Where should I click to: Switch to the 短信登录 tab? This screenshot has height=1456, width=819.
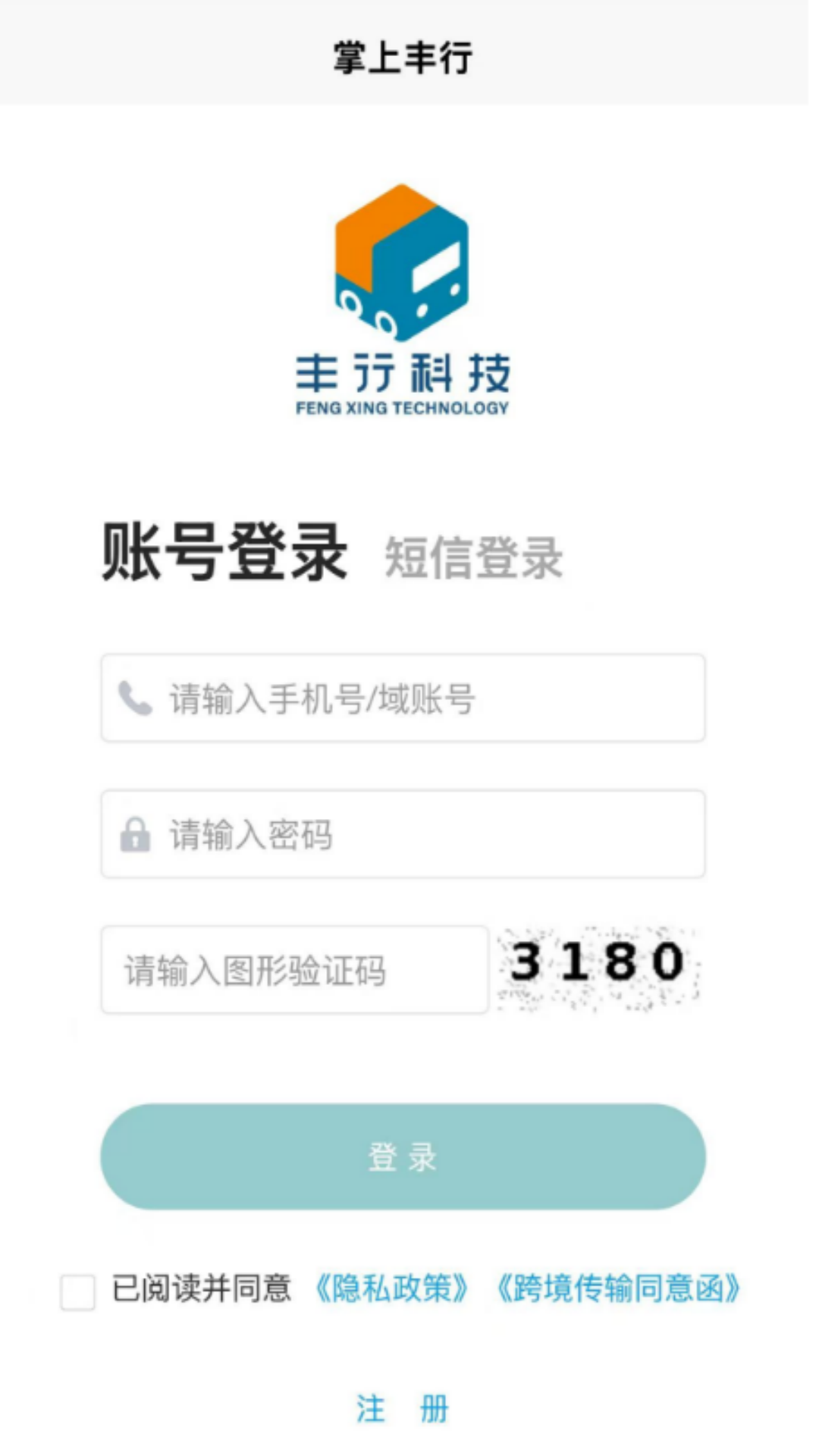coord(473,558)
